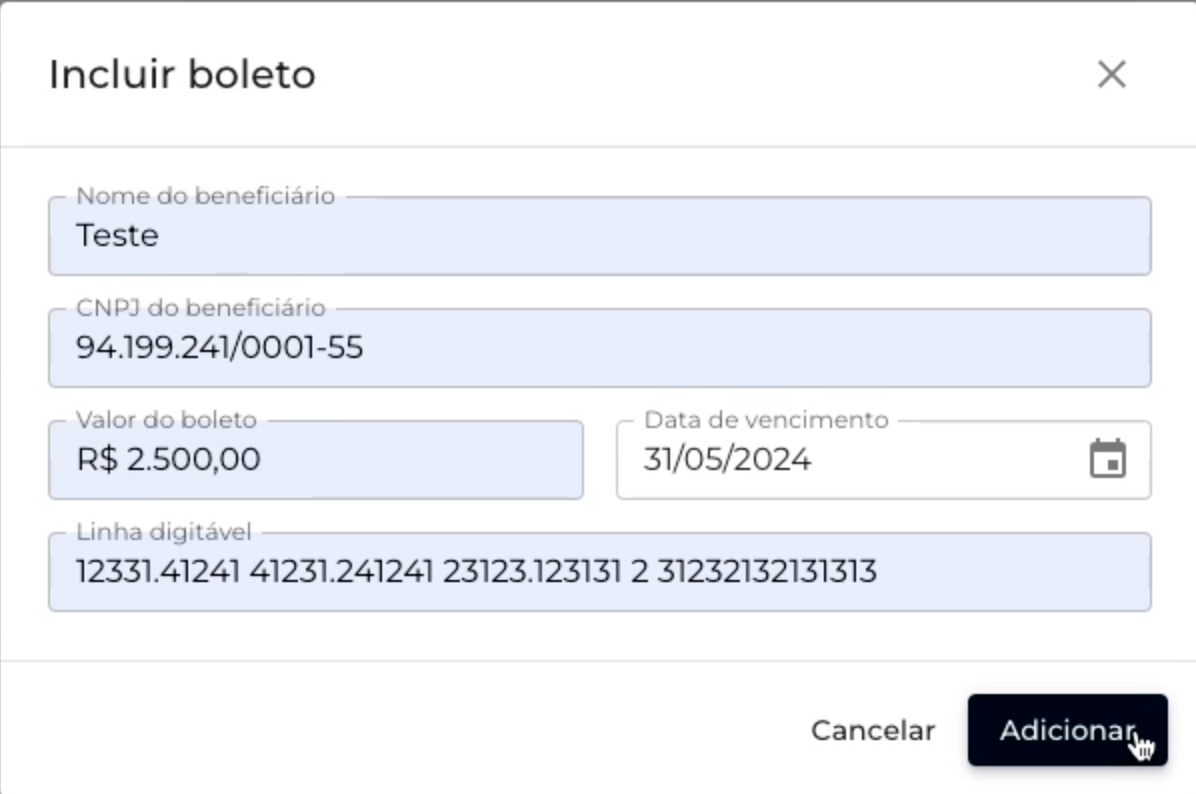Edit the Linha digitável field
1196x794 pixels.
point(598,572)
